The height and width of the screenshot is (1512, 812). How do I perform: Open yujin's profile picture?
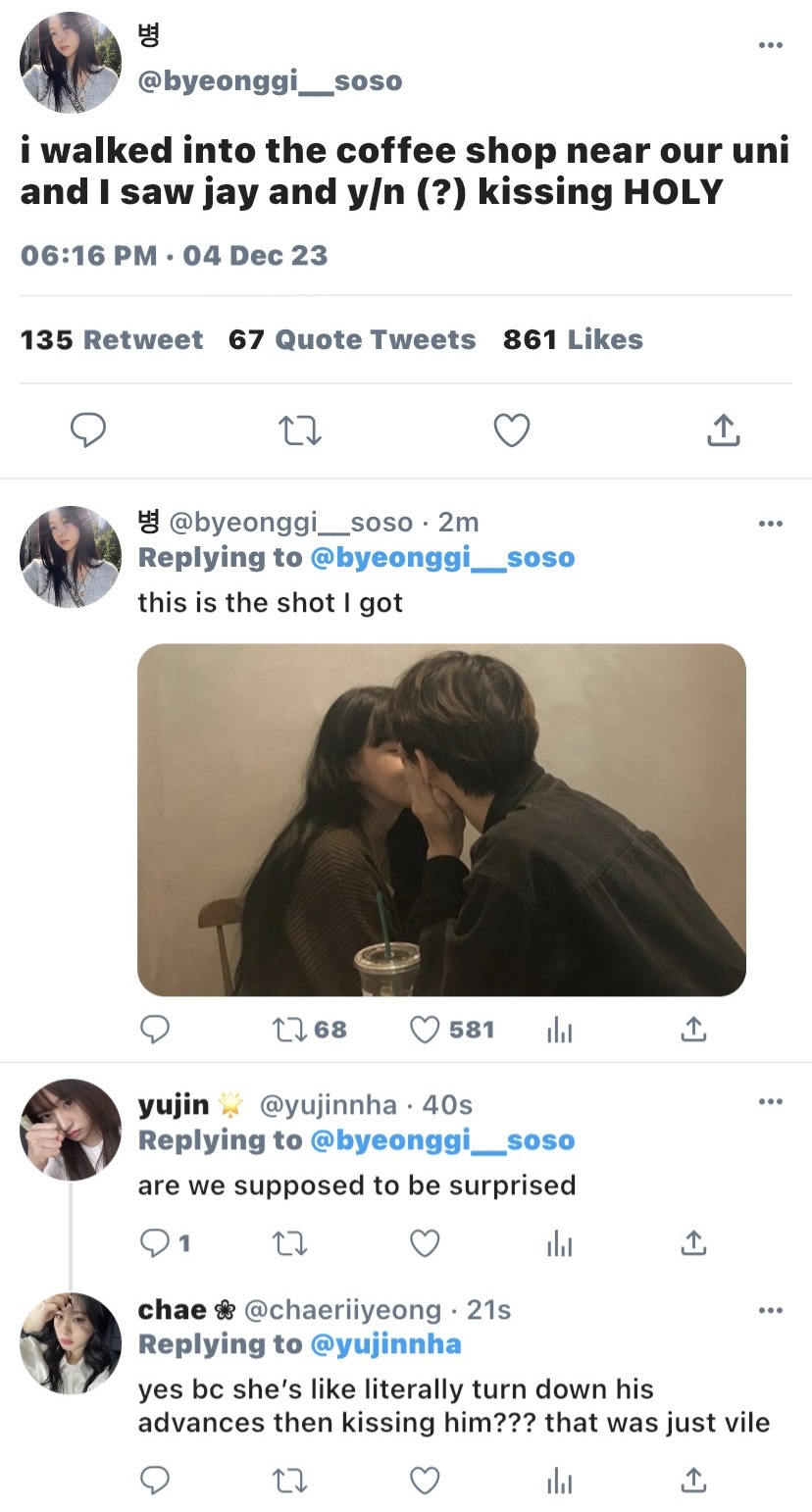pyautogui.click(x=71, y=1130)
